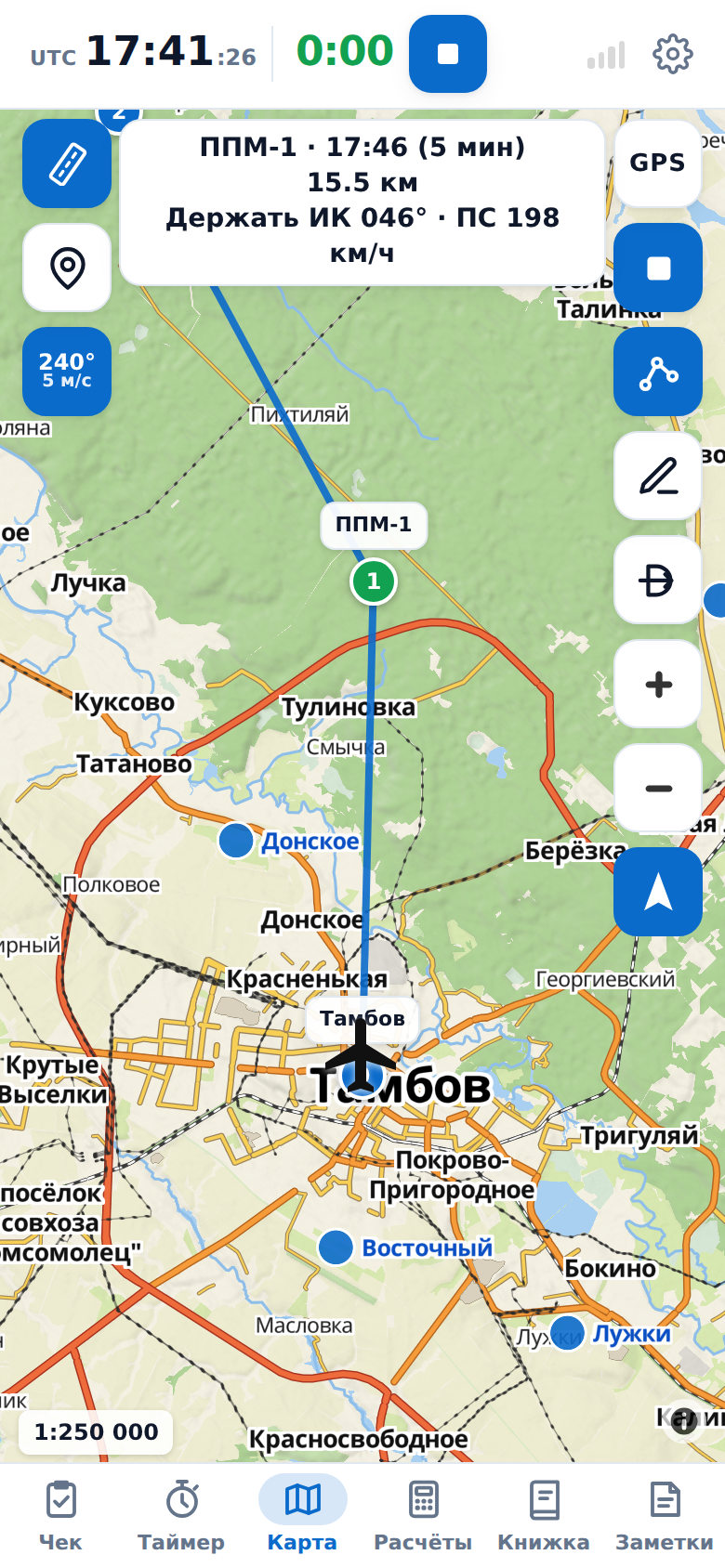This screenshot has width=725, height=1568.
Task: Open the settings gear
Action: [x=673, y=54]
